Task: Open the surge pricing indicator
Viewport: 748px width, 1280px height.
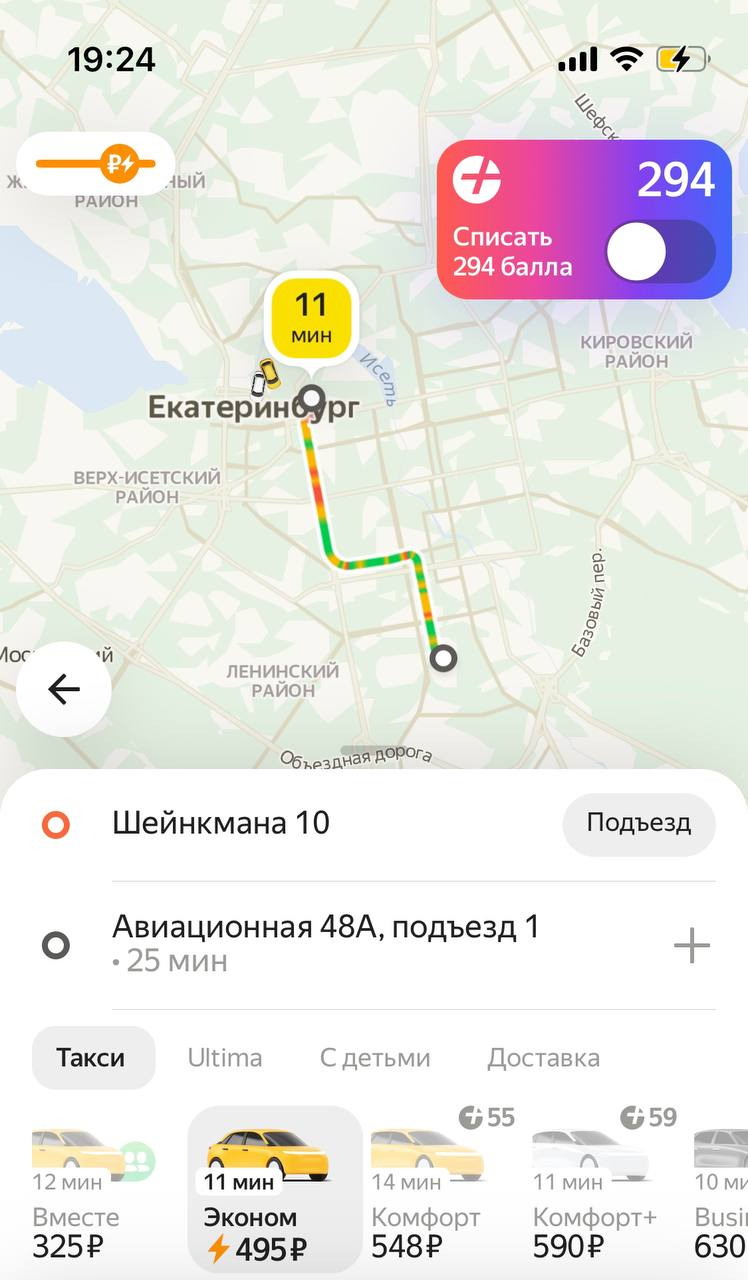Action: coord(96,163)
